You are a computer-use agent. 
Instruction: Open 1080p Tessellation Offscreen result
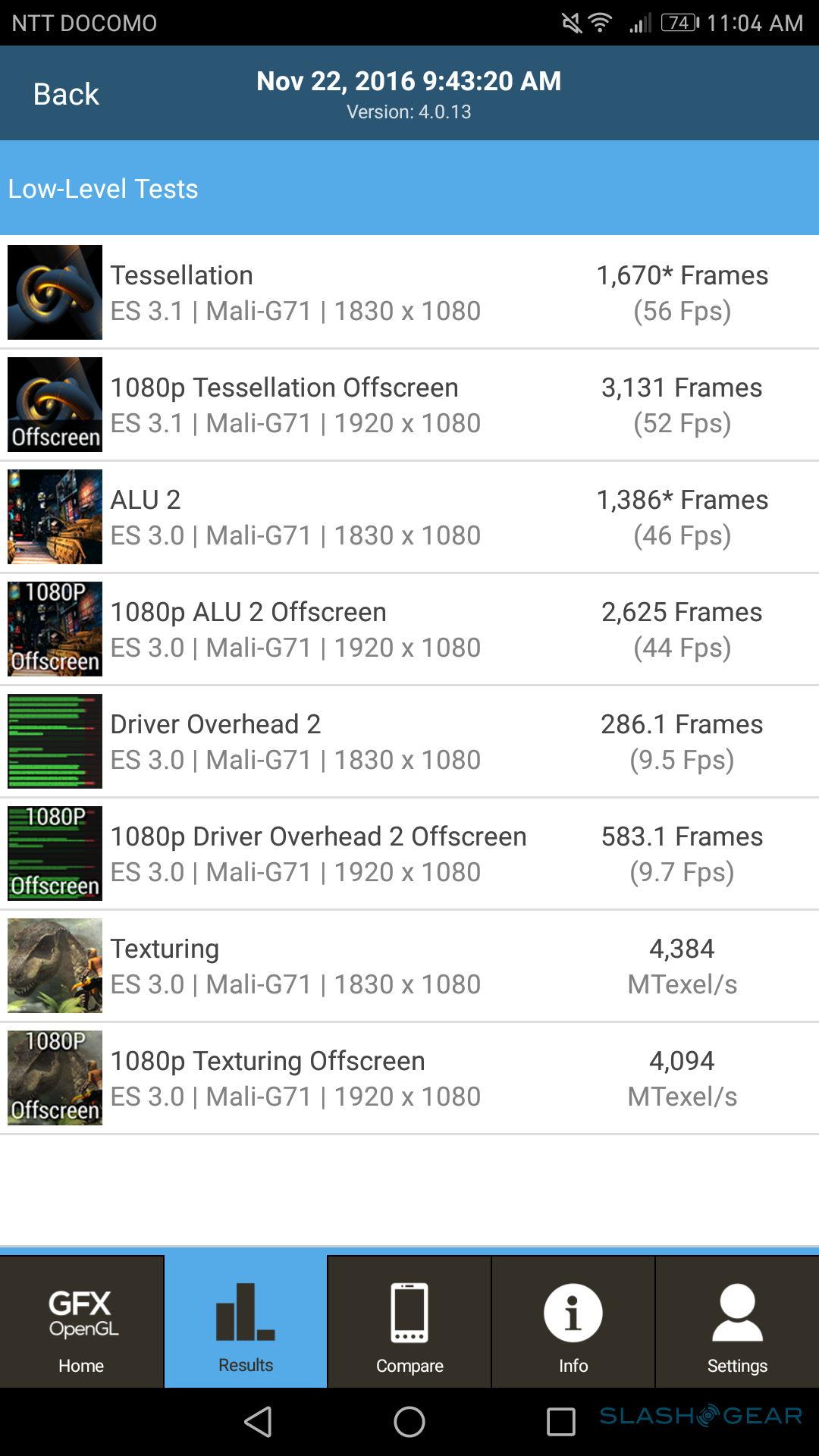click(x=409, y=404)
